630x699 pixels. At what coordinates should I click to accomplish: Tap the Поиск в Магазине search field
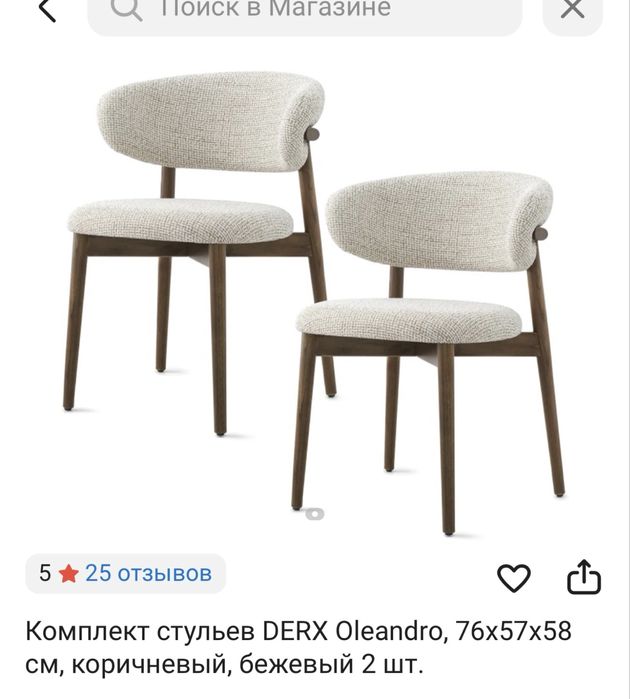305,12
